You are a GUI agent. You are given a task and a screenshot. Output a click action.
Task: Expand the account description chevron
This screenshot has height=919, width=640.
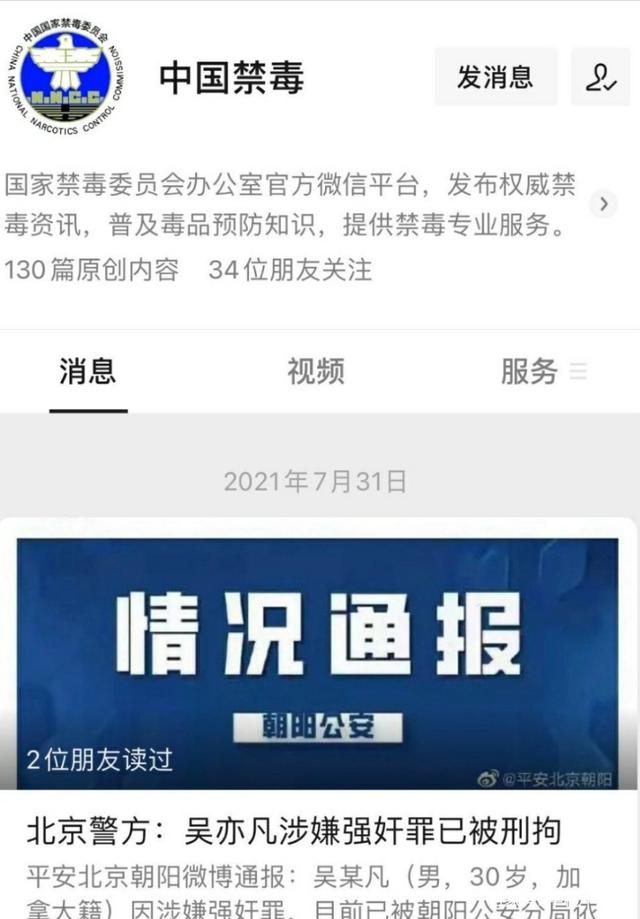click(603, 204)
